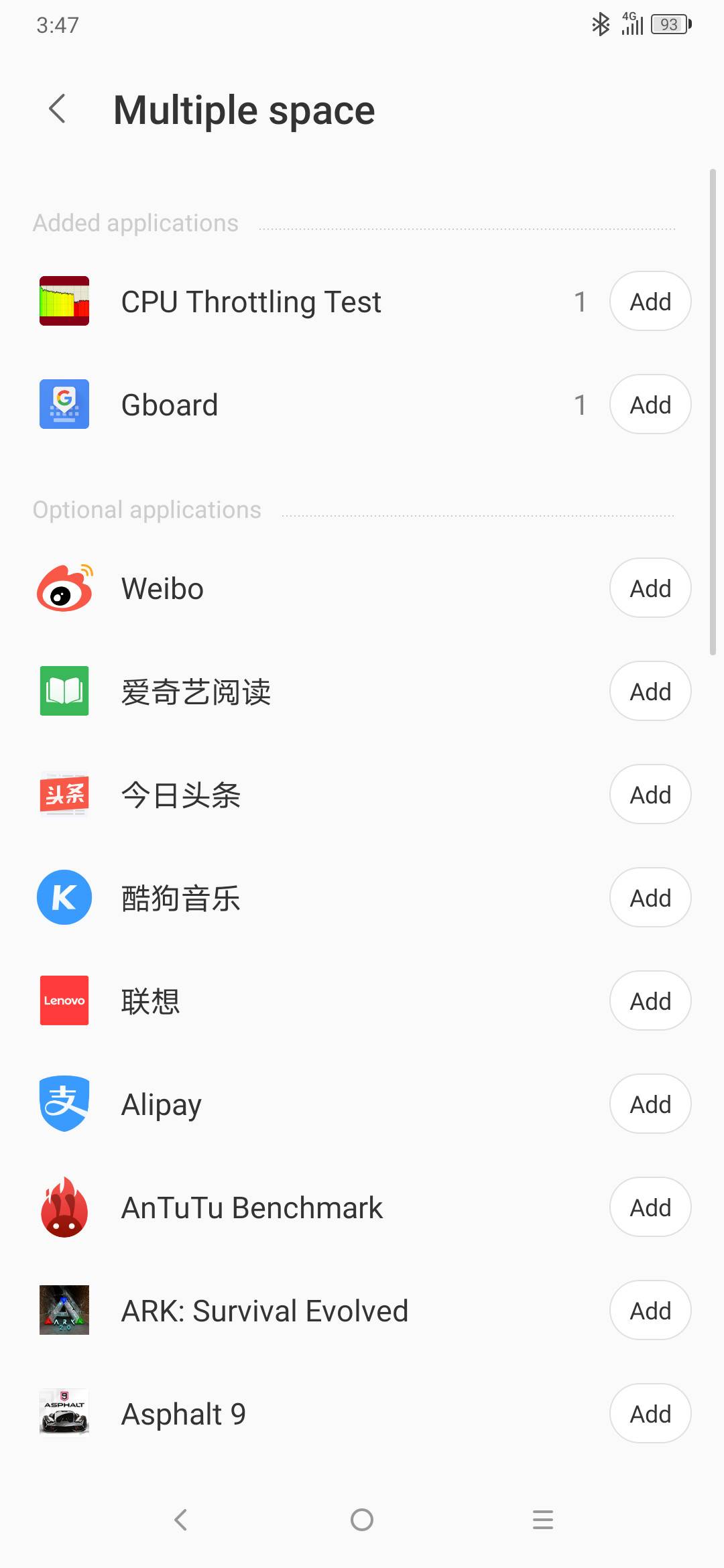Add 爱奇艺阅读 to multiple space
The image size is (724, 1568).
[650, 692]
